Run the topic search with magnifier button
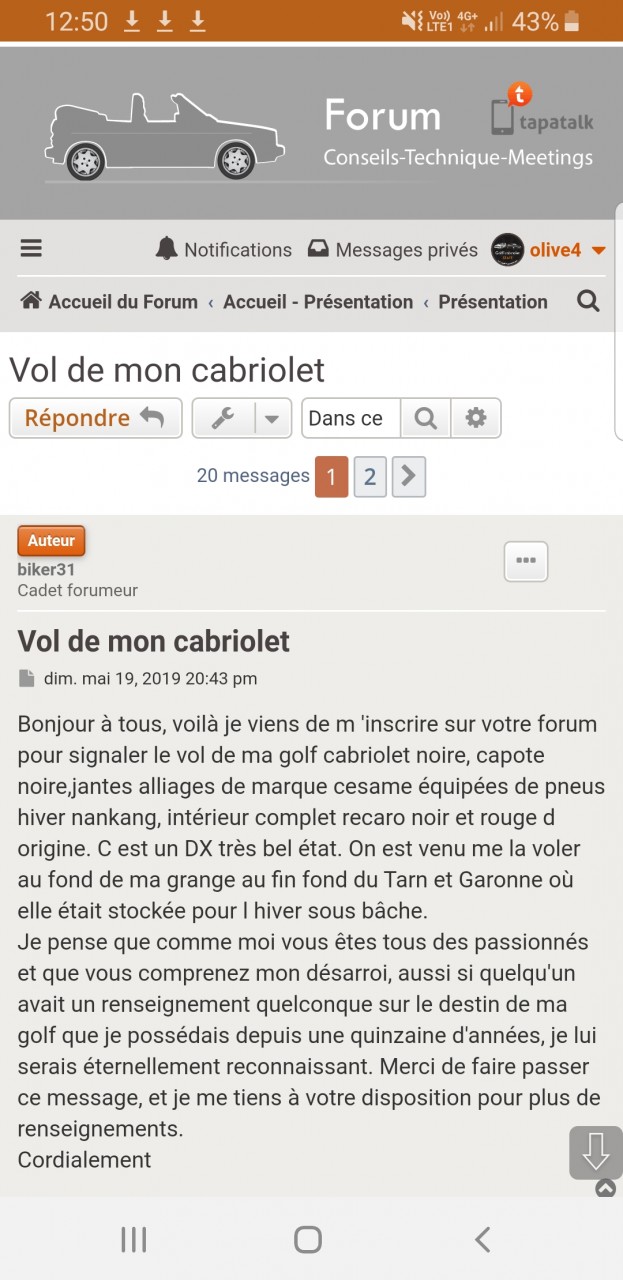623x1280 pixels. pyautogui.click(x=426, y=418)
